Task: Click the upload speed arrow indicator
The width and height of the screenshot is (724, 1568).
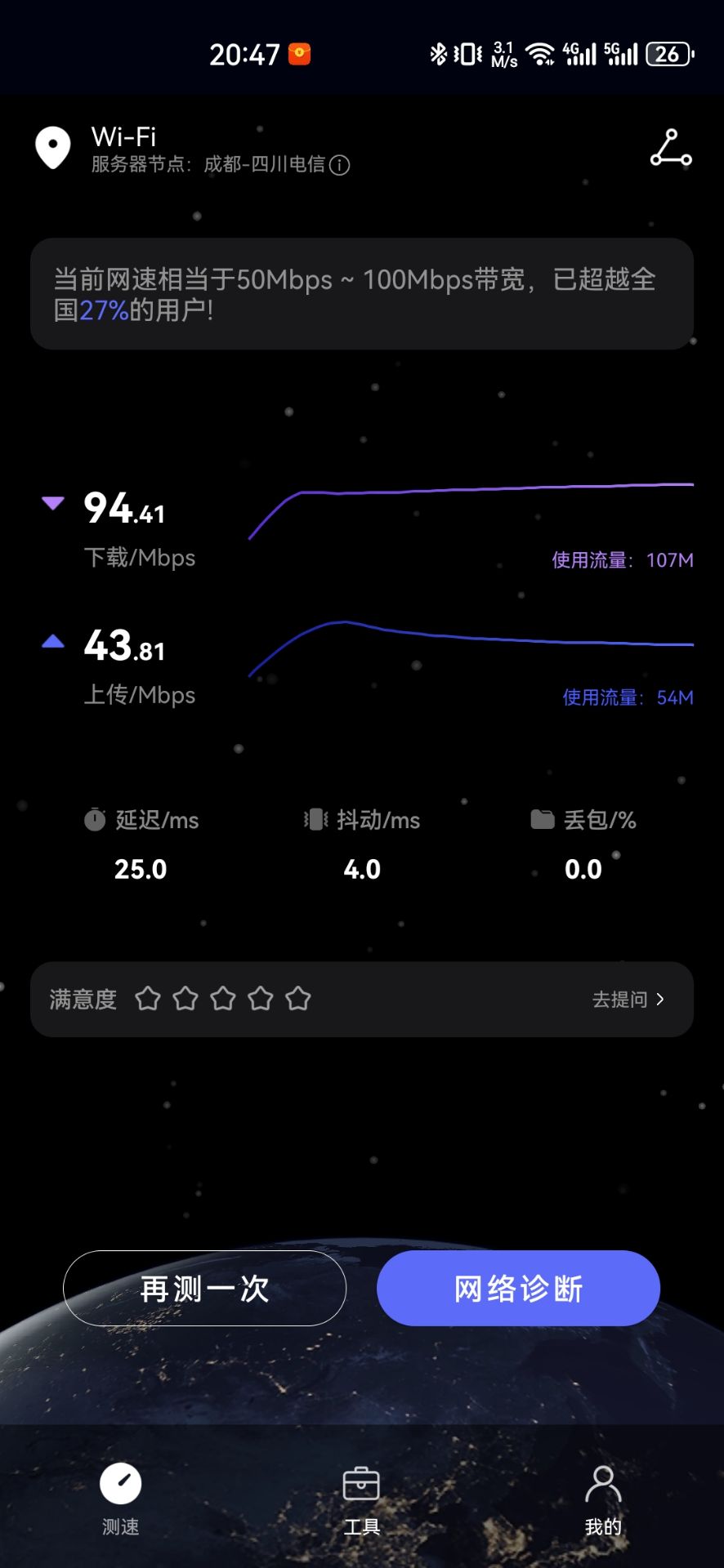Action: click(53, 641)
